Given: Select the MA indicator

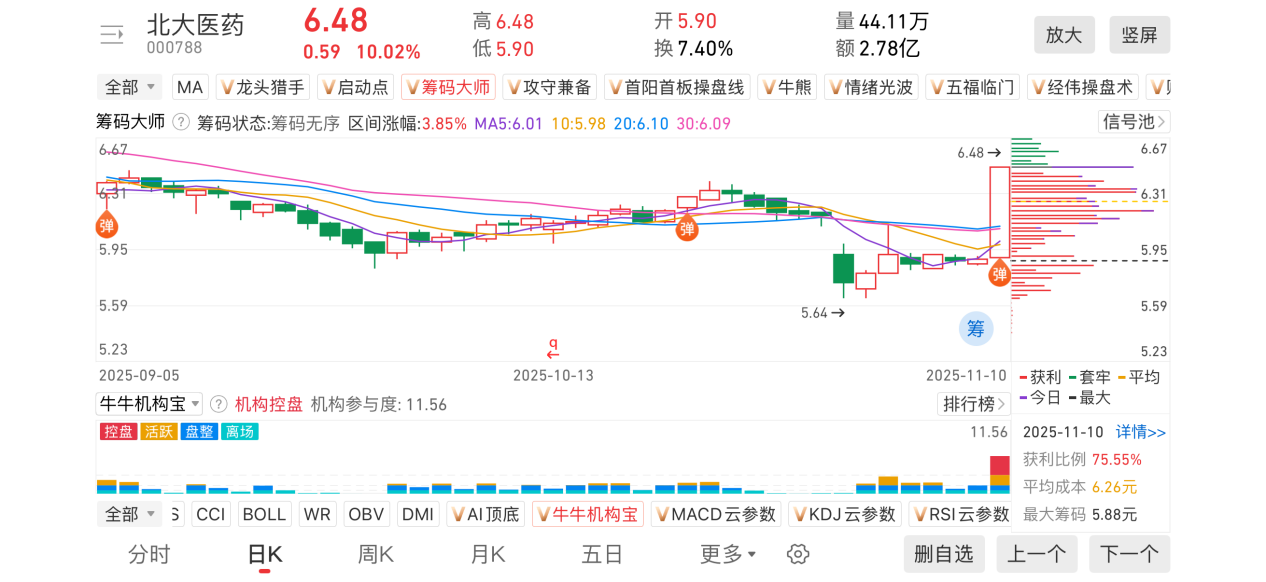Looking at the screenshot, I should click(x=190, y=87).
